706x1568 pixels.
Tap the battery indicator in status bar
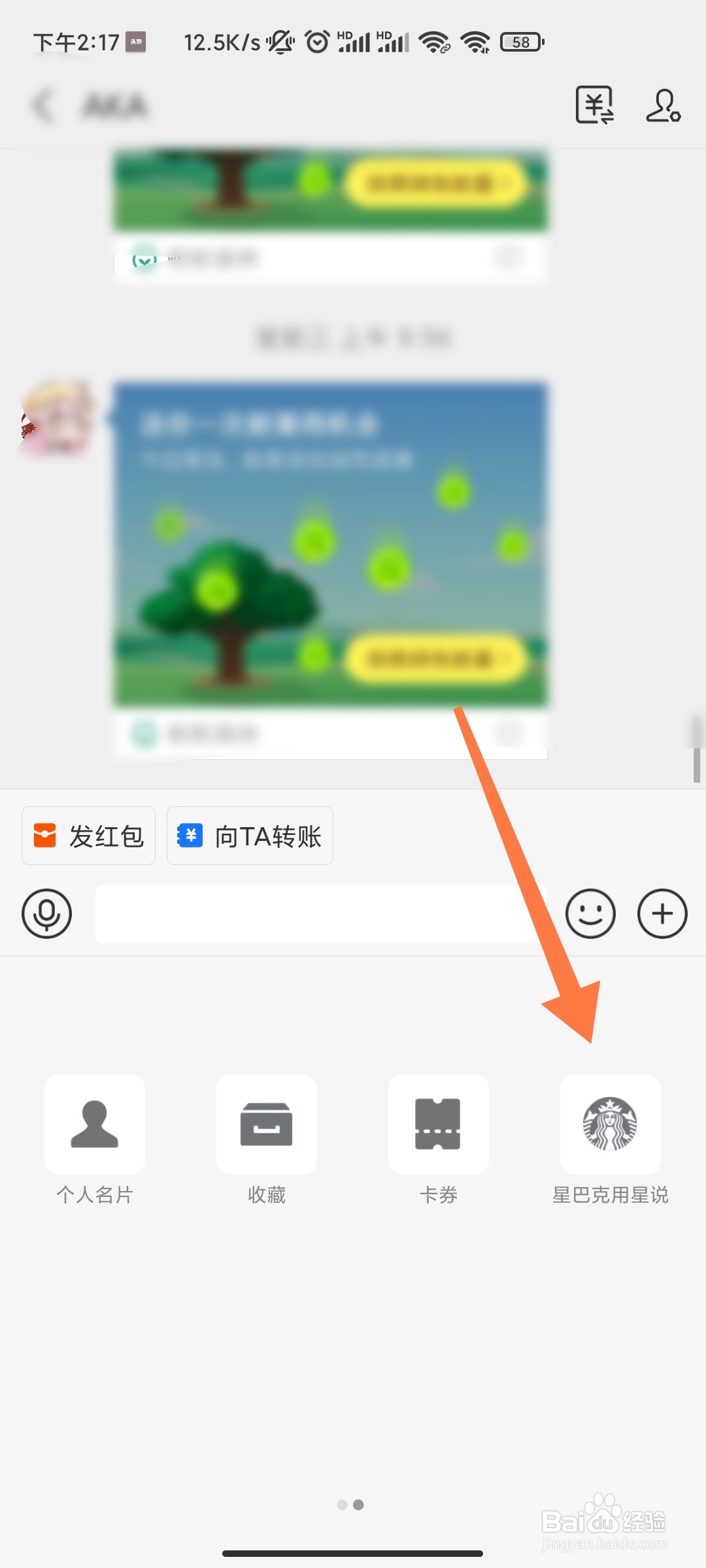coord(521,41)
